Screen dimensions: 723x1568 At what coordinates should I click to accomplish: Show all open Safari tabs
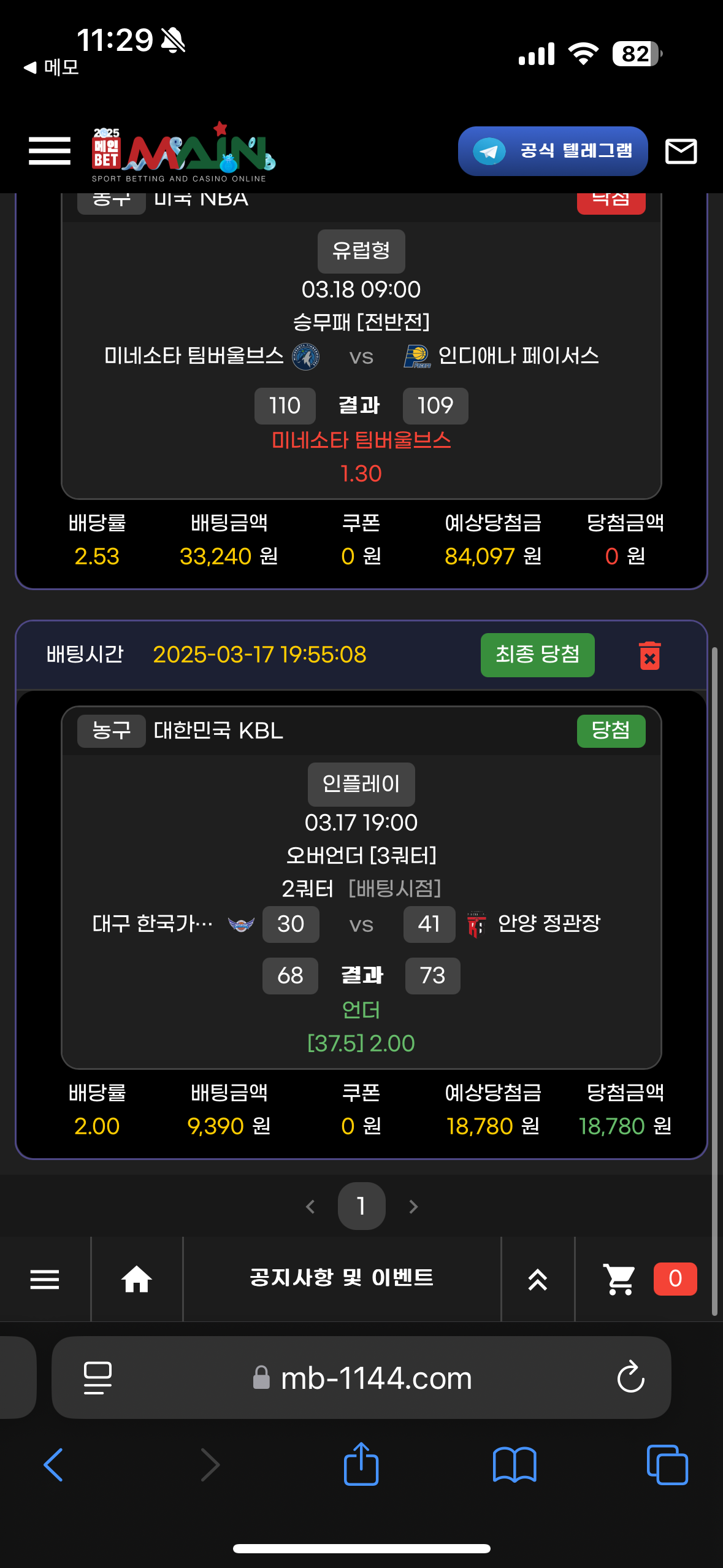click(667, 1465)
